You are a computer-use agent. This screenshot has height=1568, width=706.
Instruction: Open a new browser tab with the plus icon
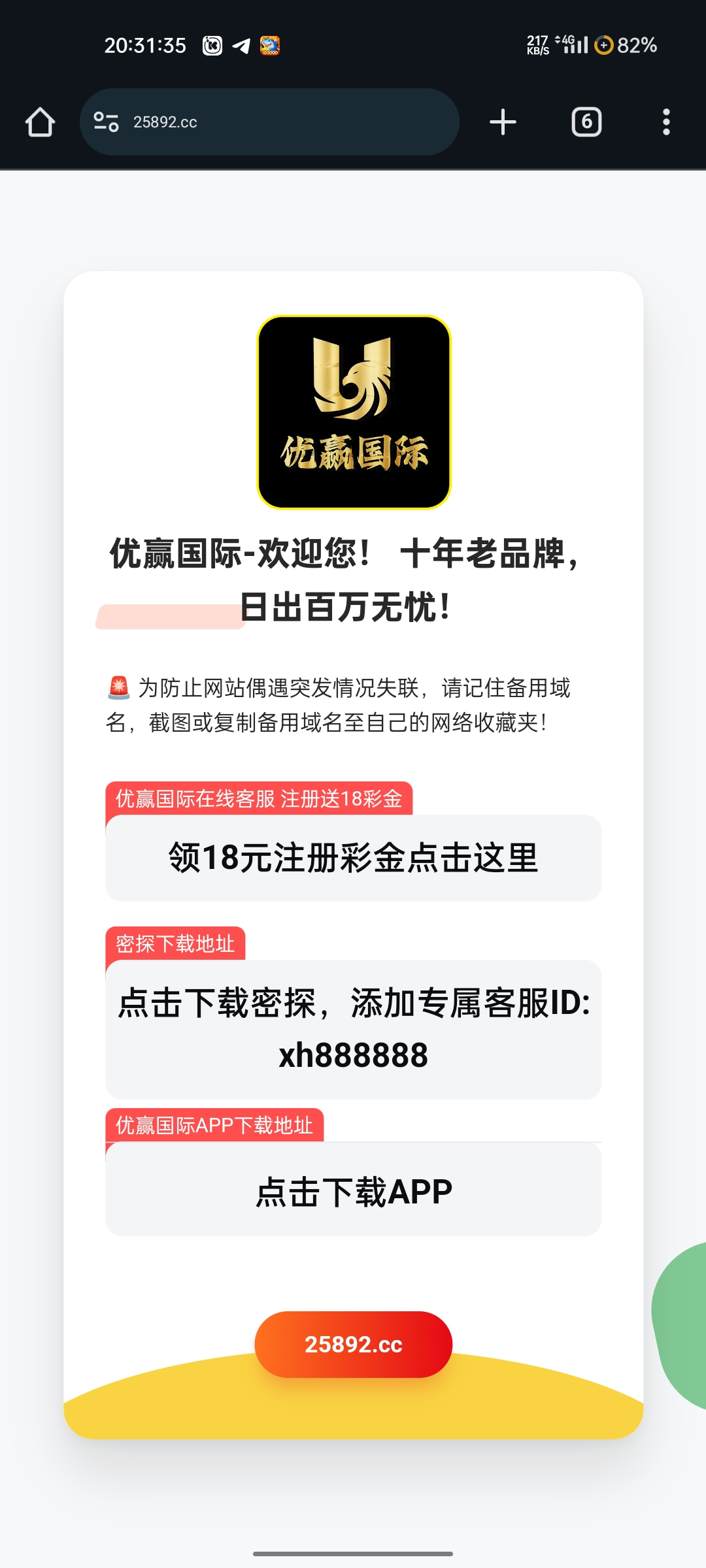click(502, 122)
